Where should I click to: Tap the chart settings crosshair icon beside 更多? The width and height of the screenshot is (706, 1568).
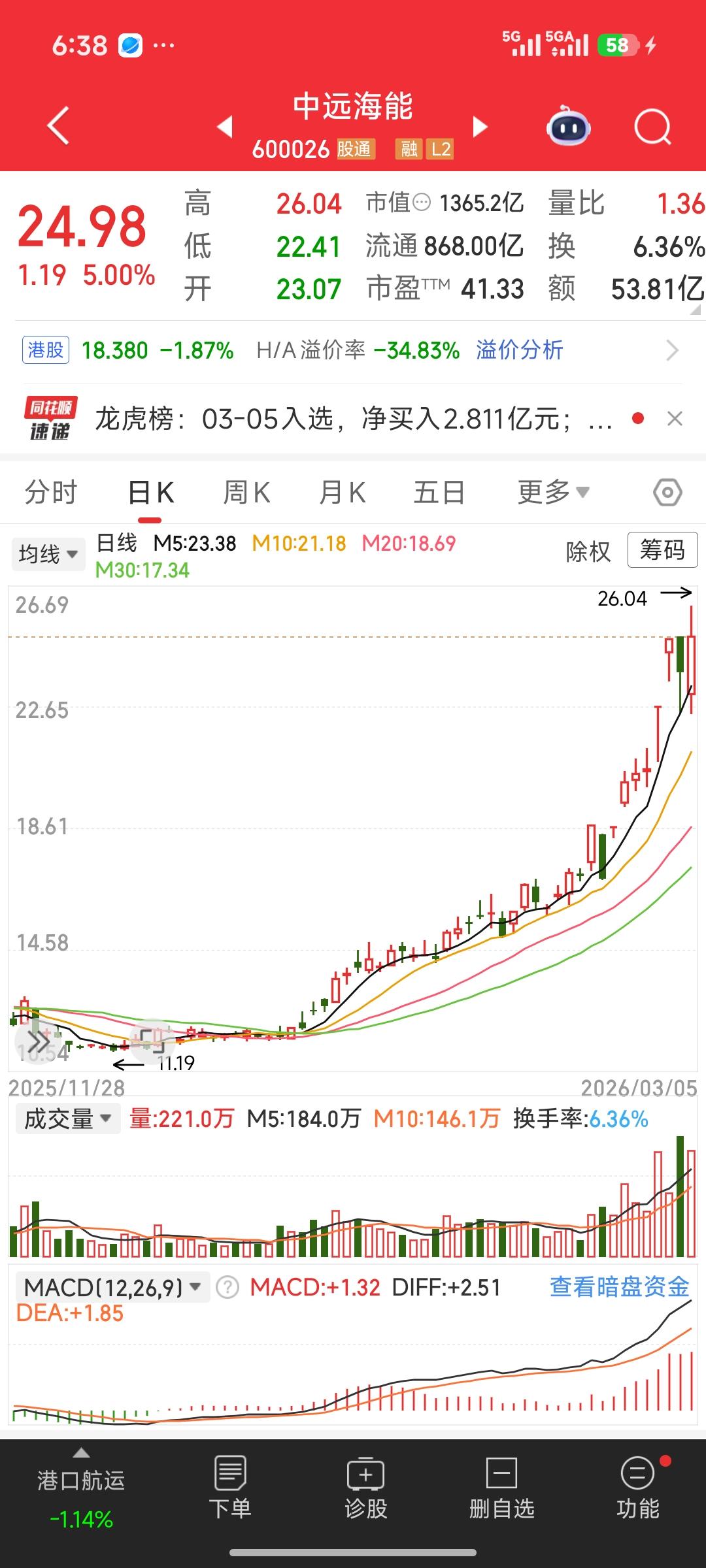pyautogui.click(x=668, y=492)
